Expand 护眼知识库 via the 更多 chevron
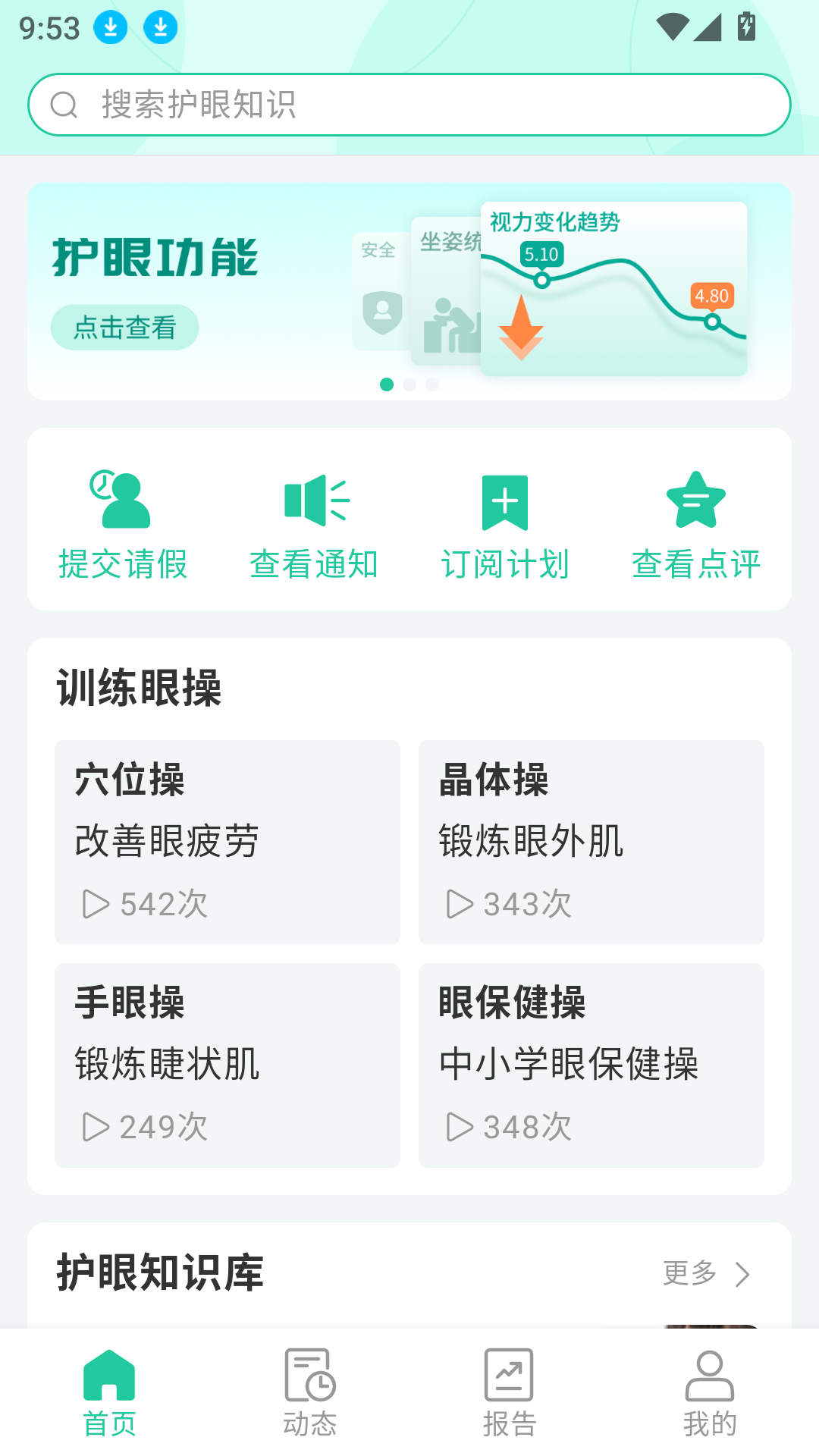Image resolution: width=819 pixels, height=1456 pixels. (741, 1274)
